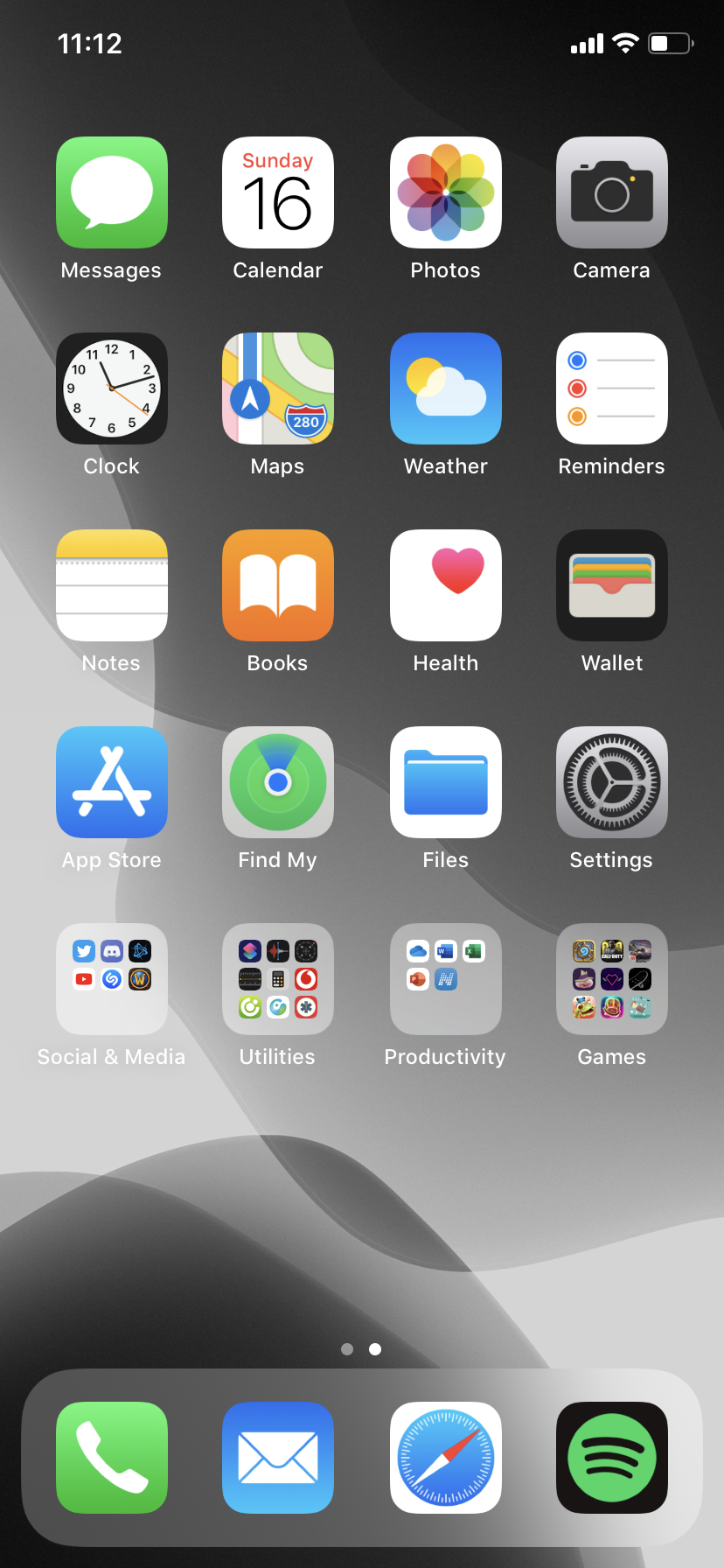Launch the Calendar app
Viewport: 724px width, 1568px height.
[x=278, y=192]
